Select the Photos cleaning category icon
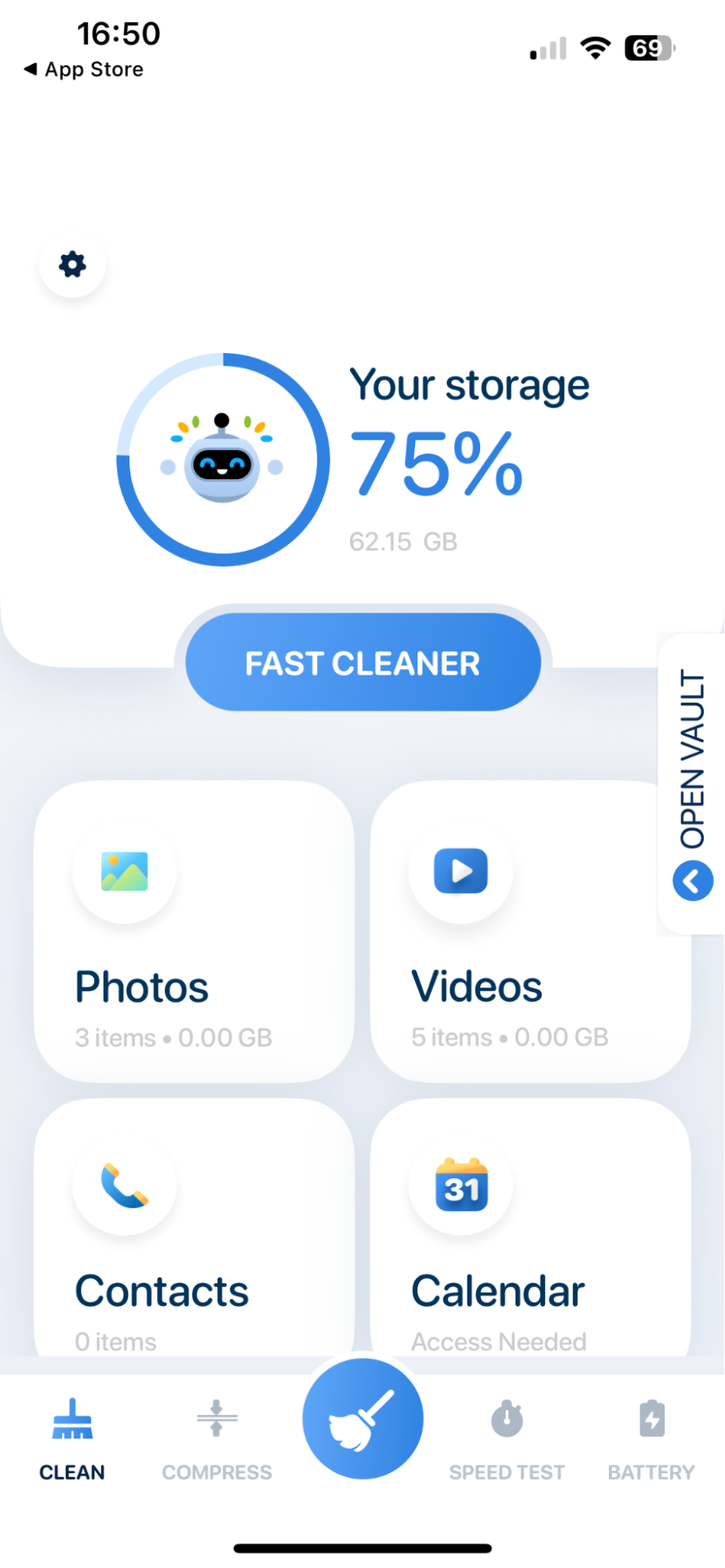The image size is (725, 1568). (x=124, y=871)
